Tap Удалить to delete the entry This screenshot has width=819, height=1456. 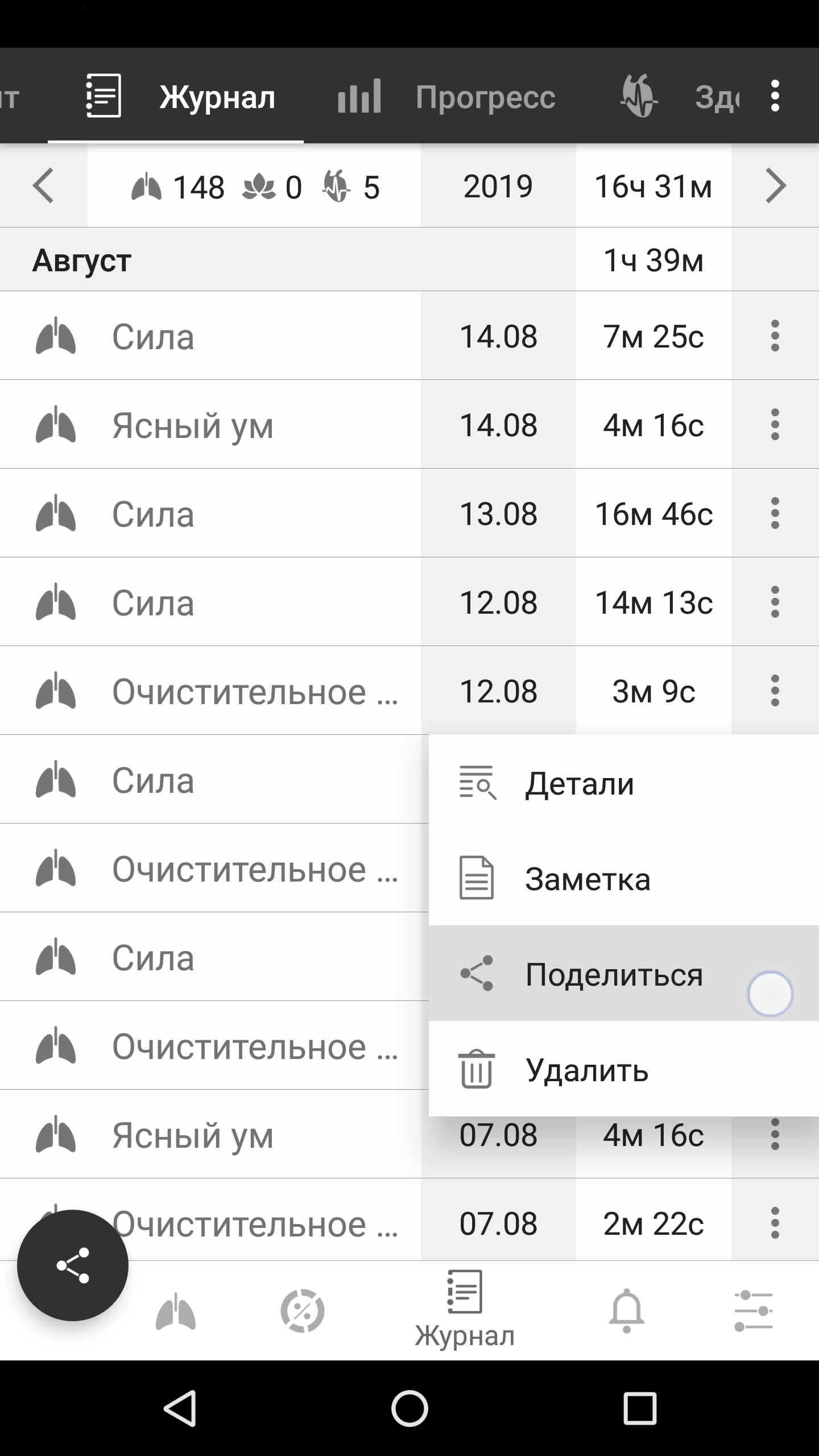click(x=624, y=1069)
